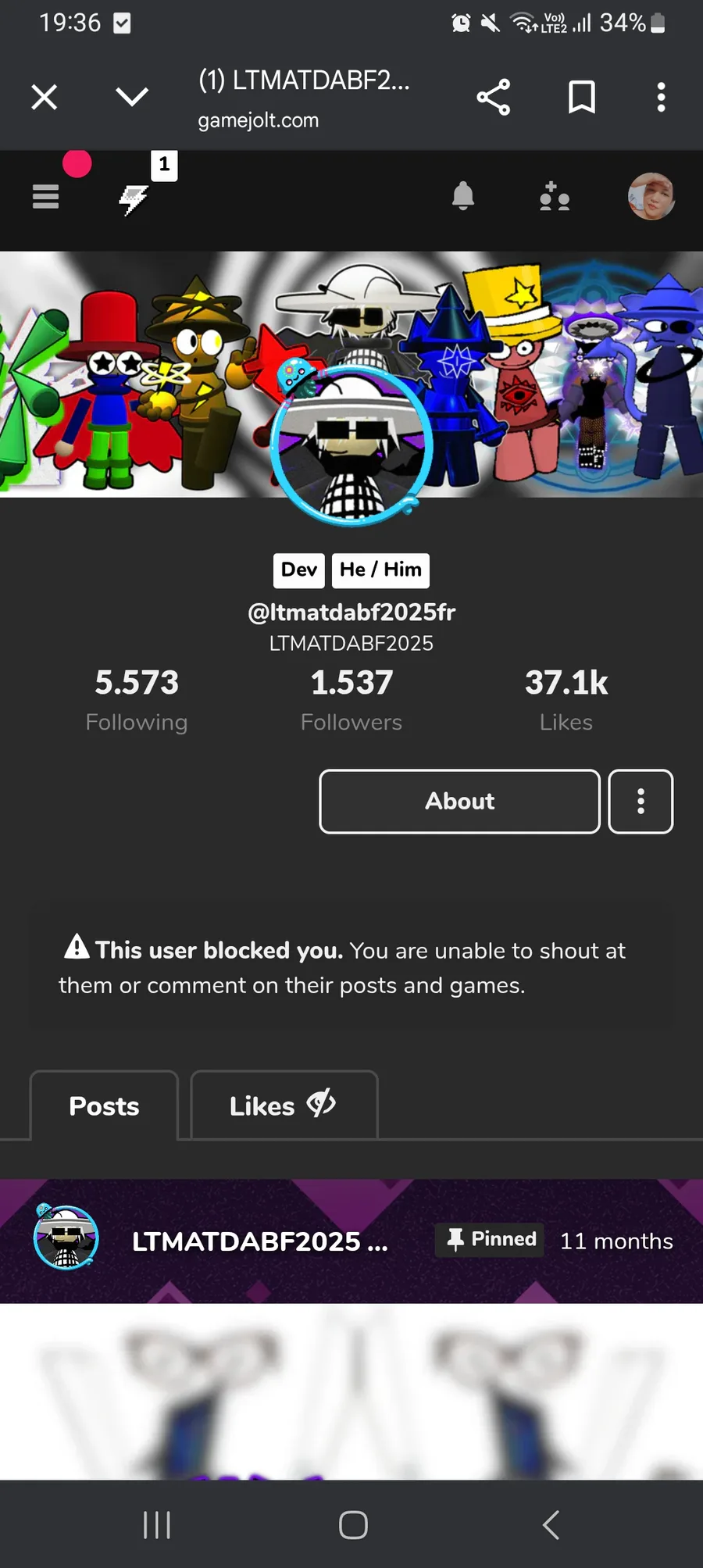Image resolution: width=703 pixels, height=1568 pixels.
Task: Close the browser custom tab
Action: coord(45,98)
